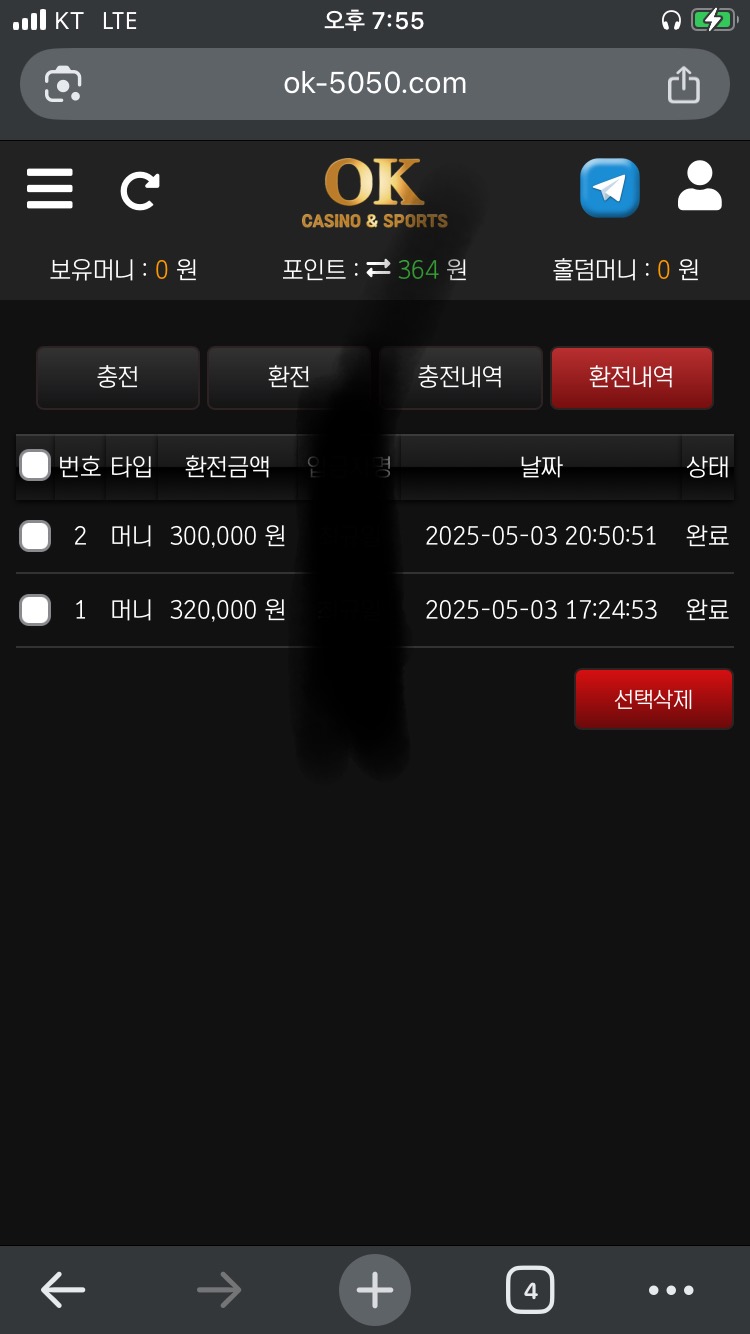Image resolution: width=750 pixels, height=1334 pixels.
Task: Select the 환전내역 tab
Action: pos(631,378)
